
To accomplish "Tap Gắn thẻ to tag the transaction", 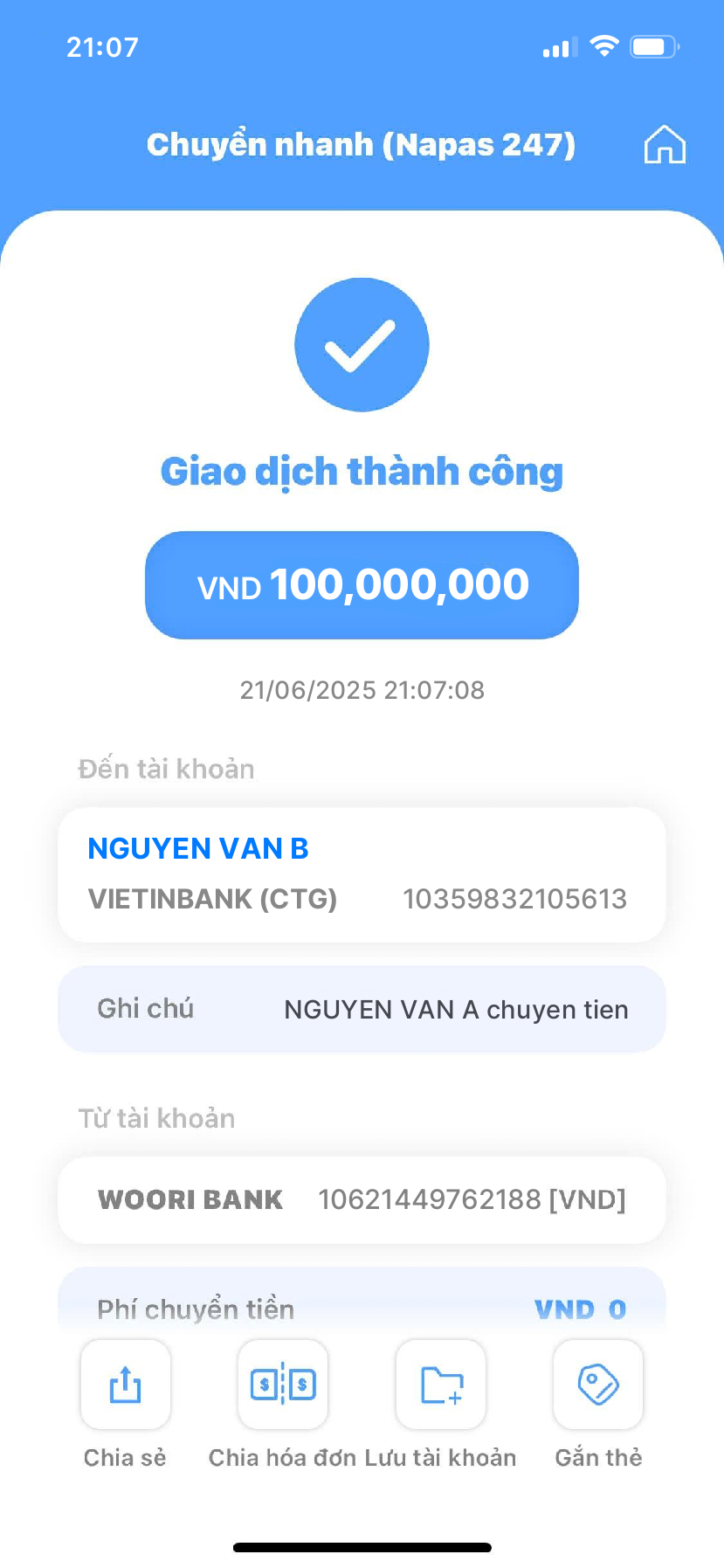I will point(598,1385).
